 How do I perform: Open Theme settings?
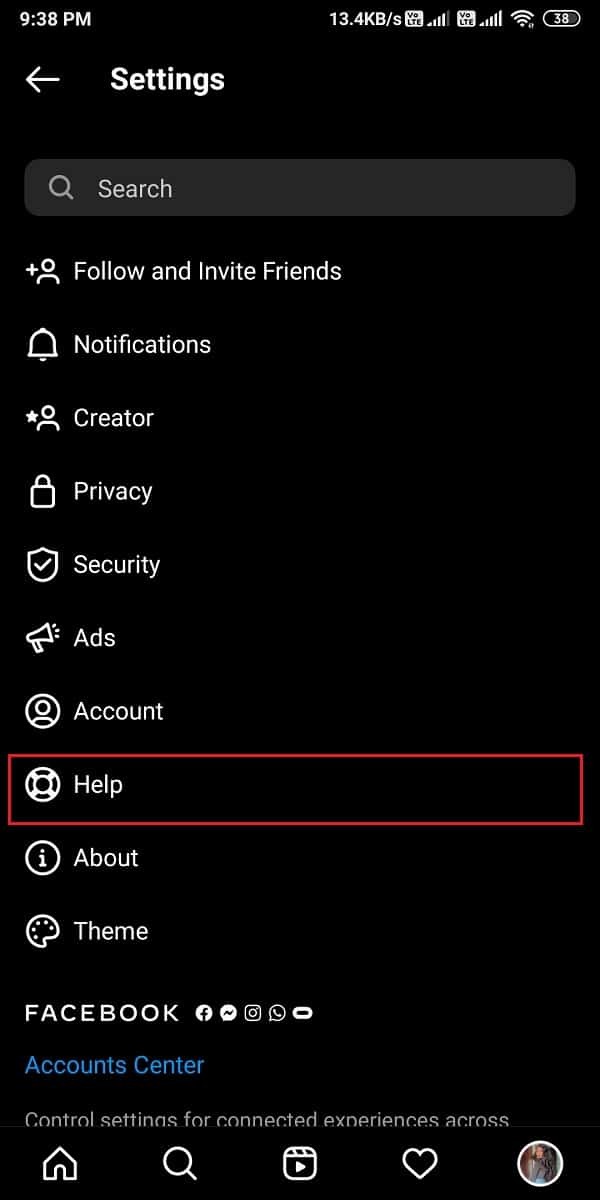pyautogui.click(x=110, y=931)
